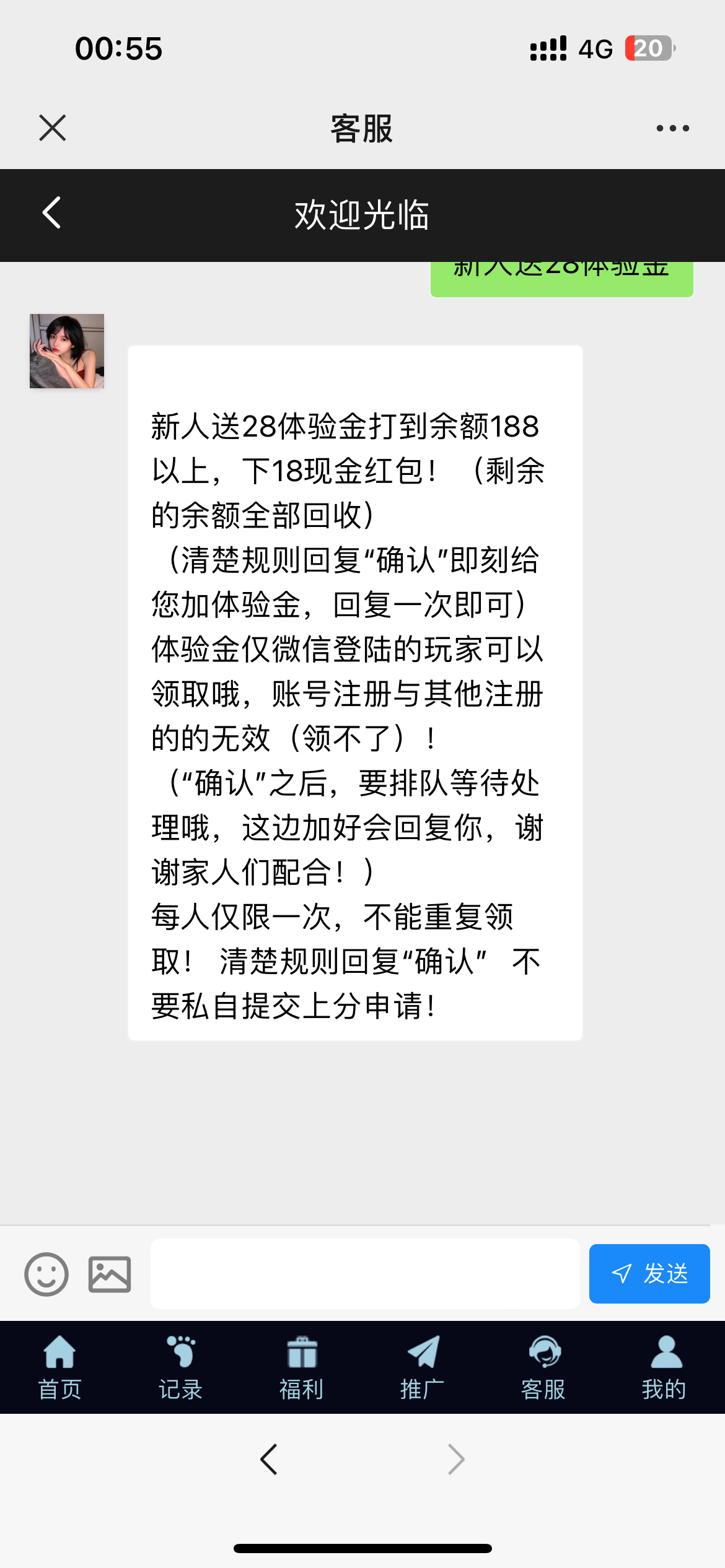Switch to the 首页 tab

(60, 1367)
